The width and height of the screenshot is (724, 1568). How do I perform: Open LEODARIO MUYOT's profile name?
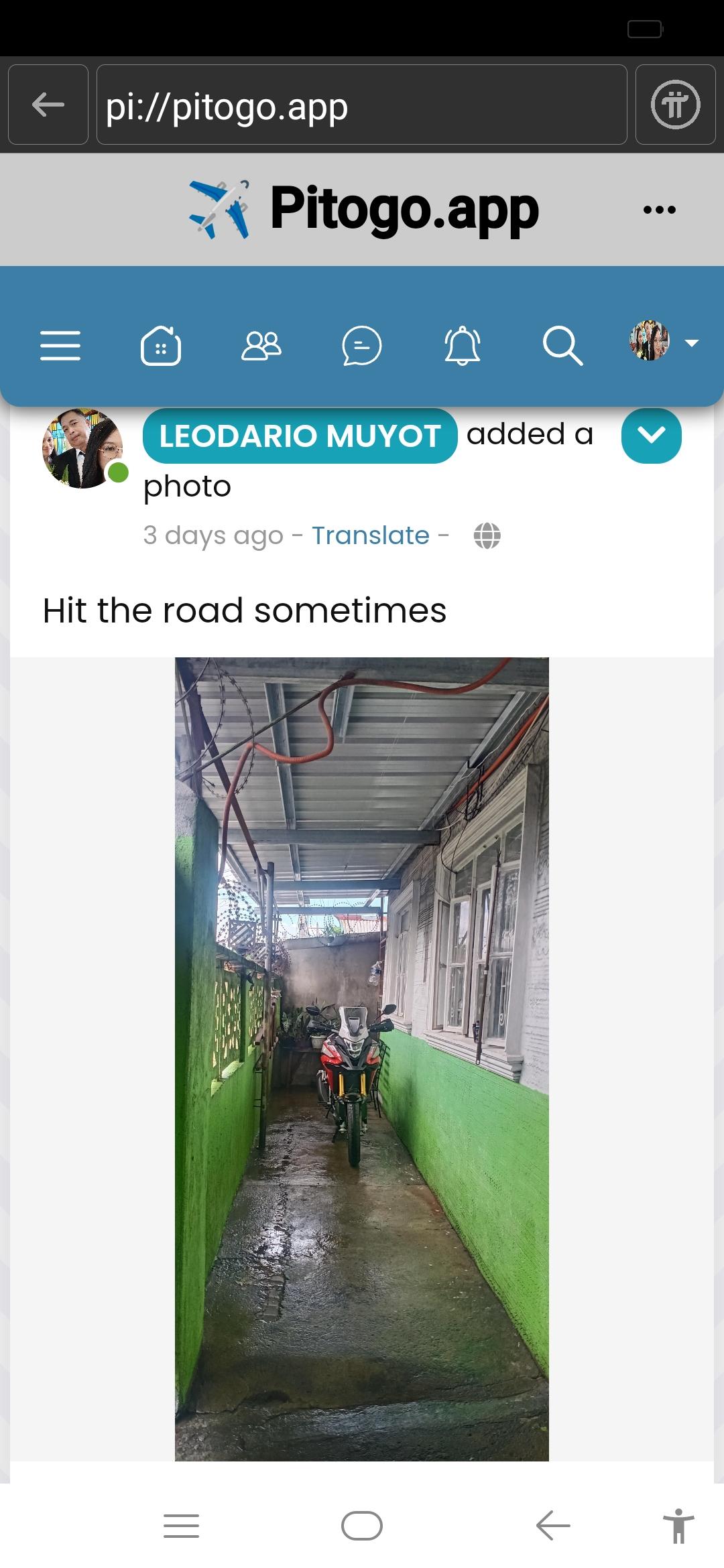click(x=300, y=436)
